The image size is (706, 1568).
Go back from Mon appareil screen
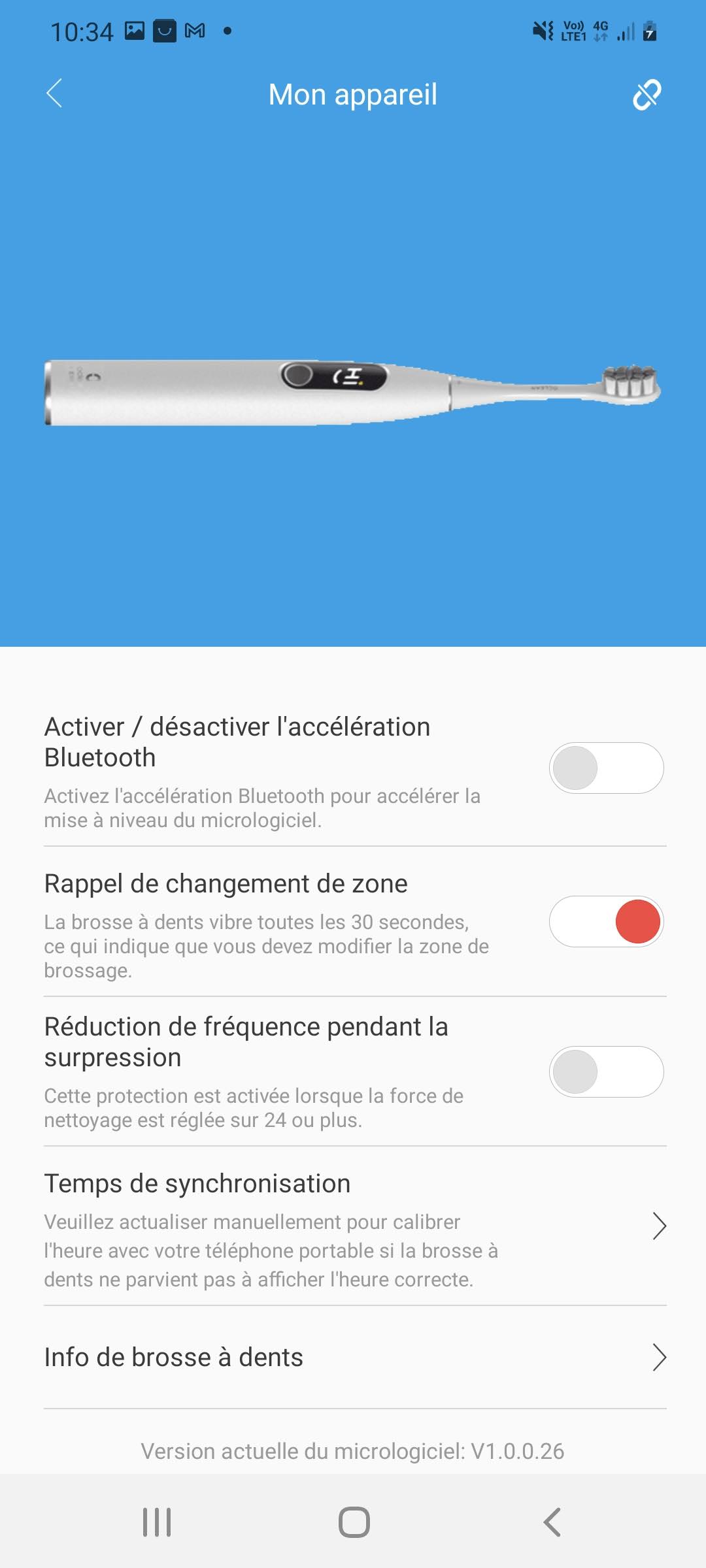point(55,93)
